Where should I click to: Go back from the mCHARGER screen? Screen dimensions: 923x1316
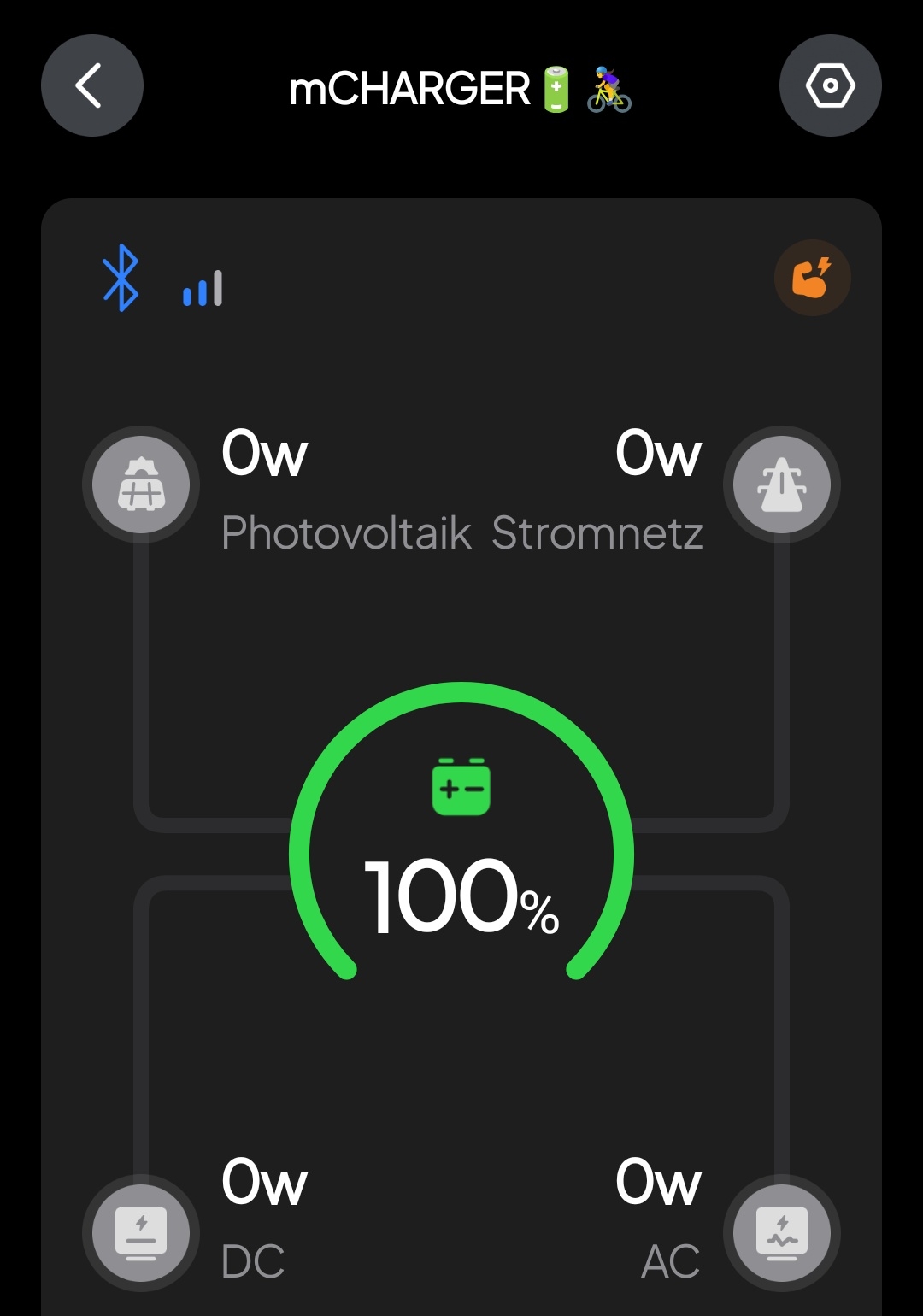pyautogui.click(x=91, y=85)
